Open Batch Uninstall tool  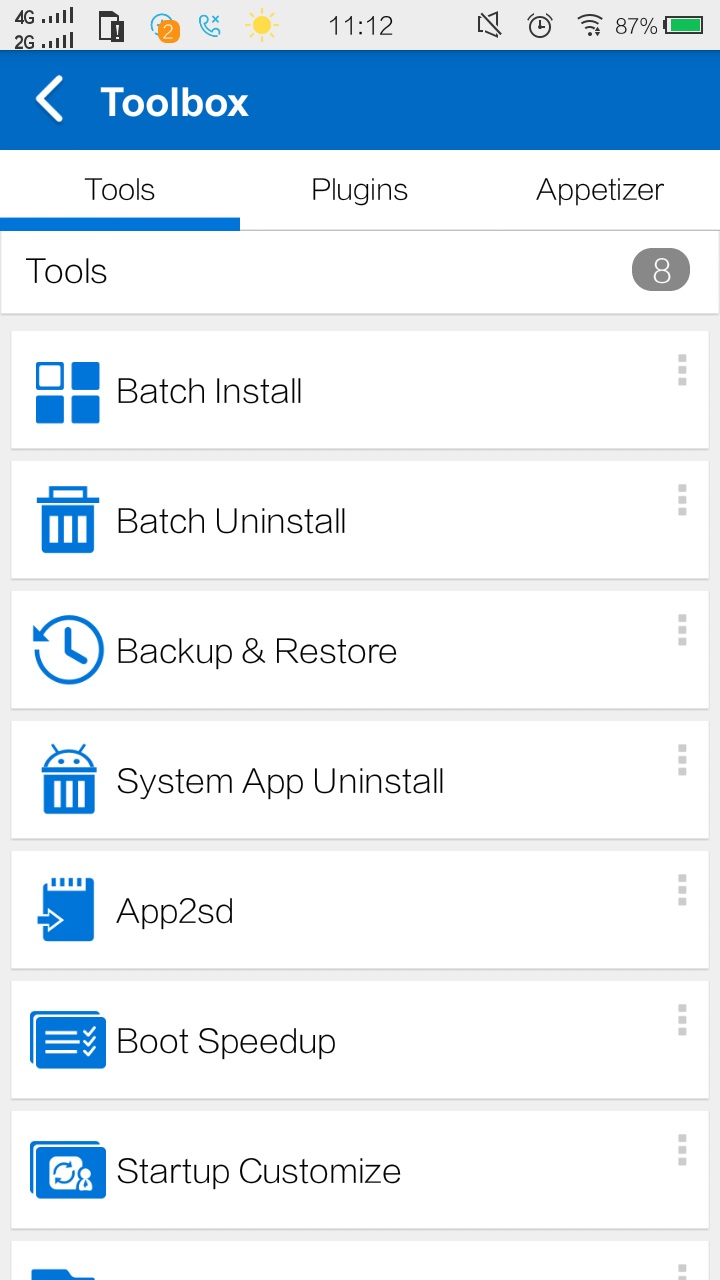click(x=360, y=520)
